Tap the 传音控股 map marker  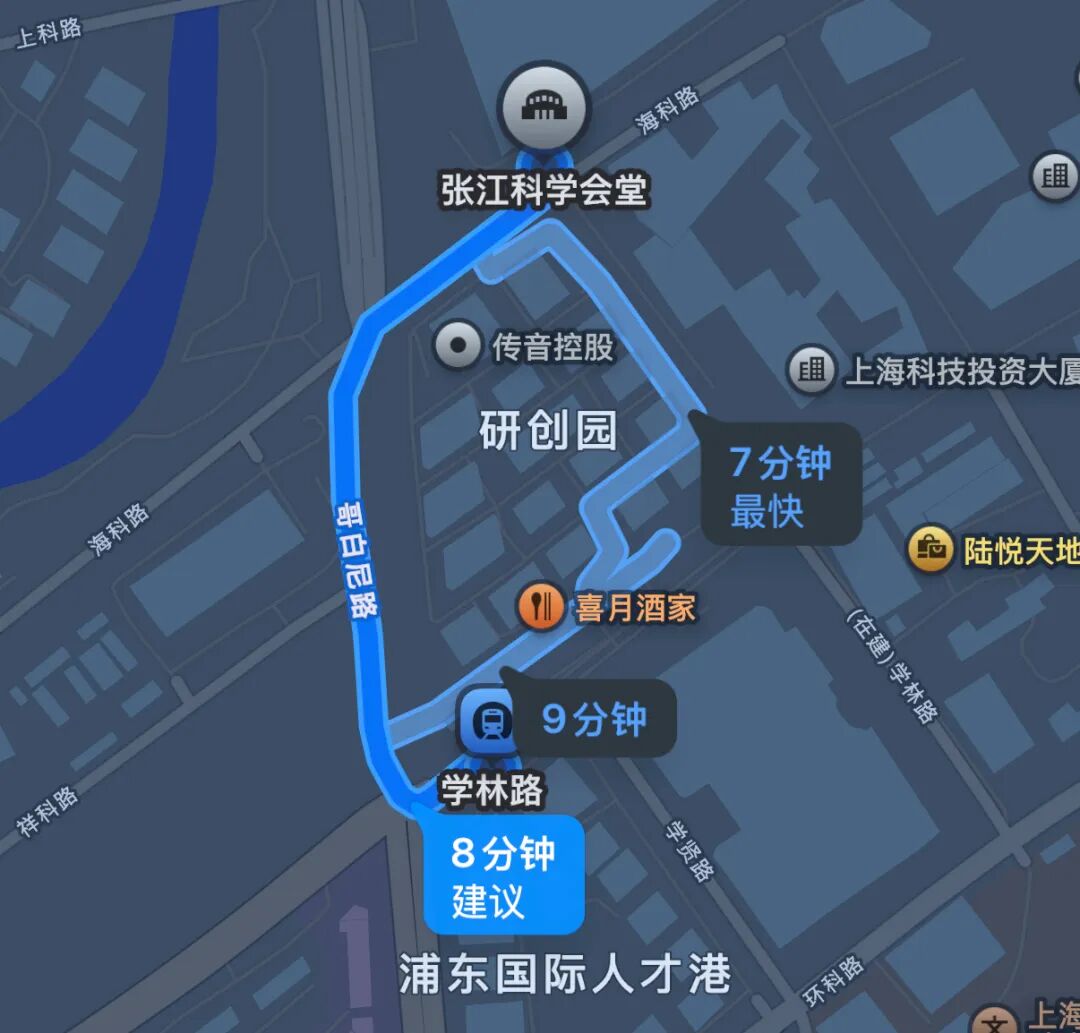(x=458, y=346)
